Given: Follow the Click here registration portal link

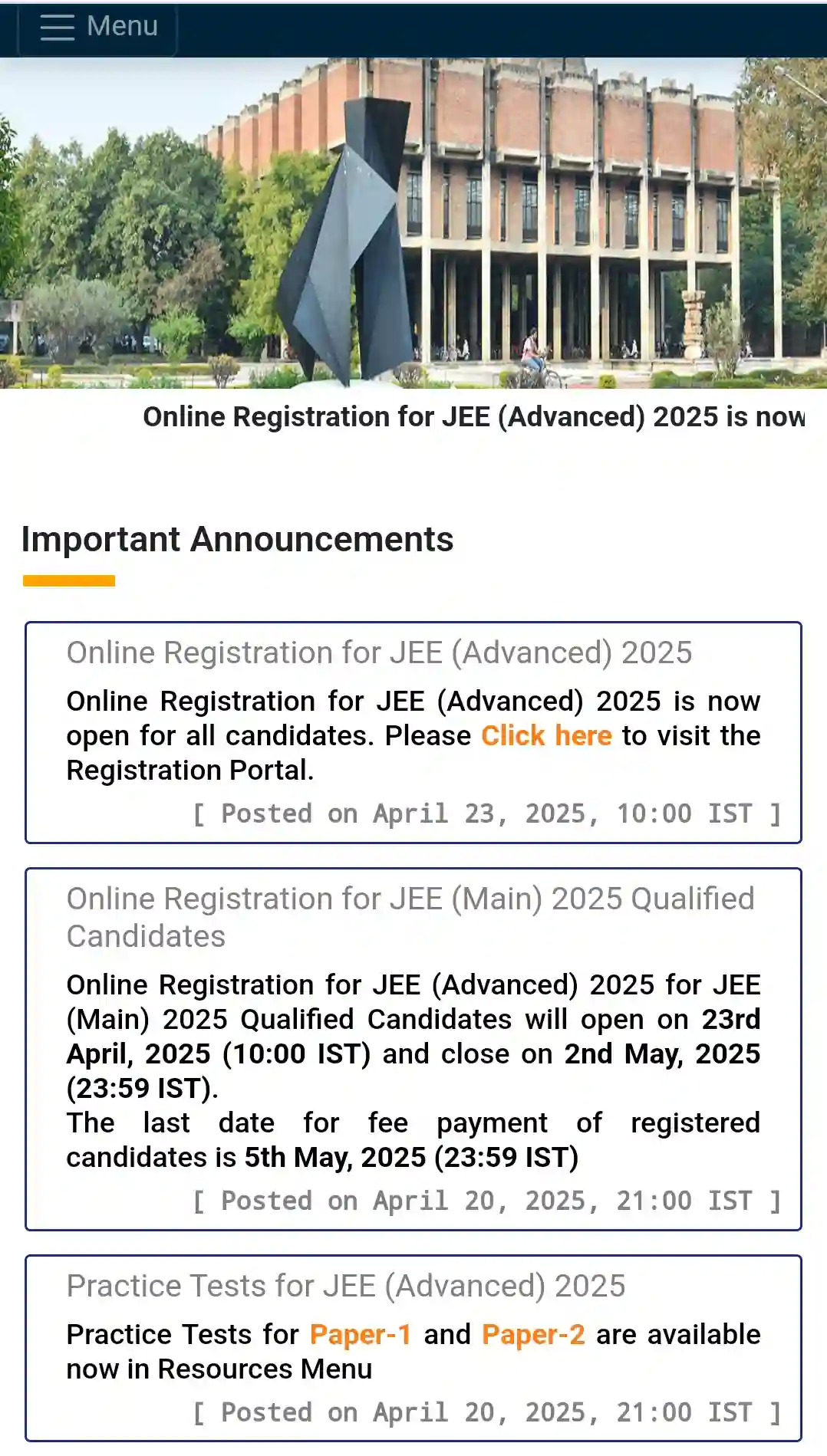Looking at the screenshot, I should 545,735.
